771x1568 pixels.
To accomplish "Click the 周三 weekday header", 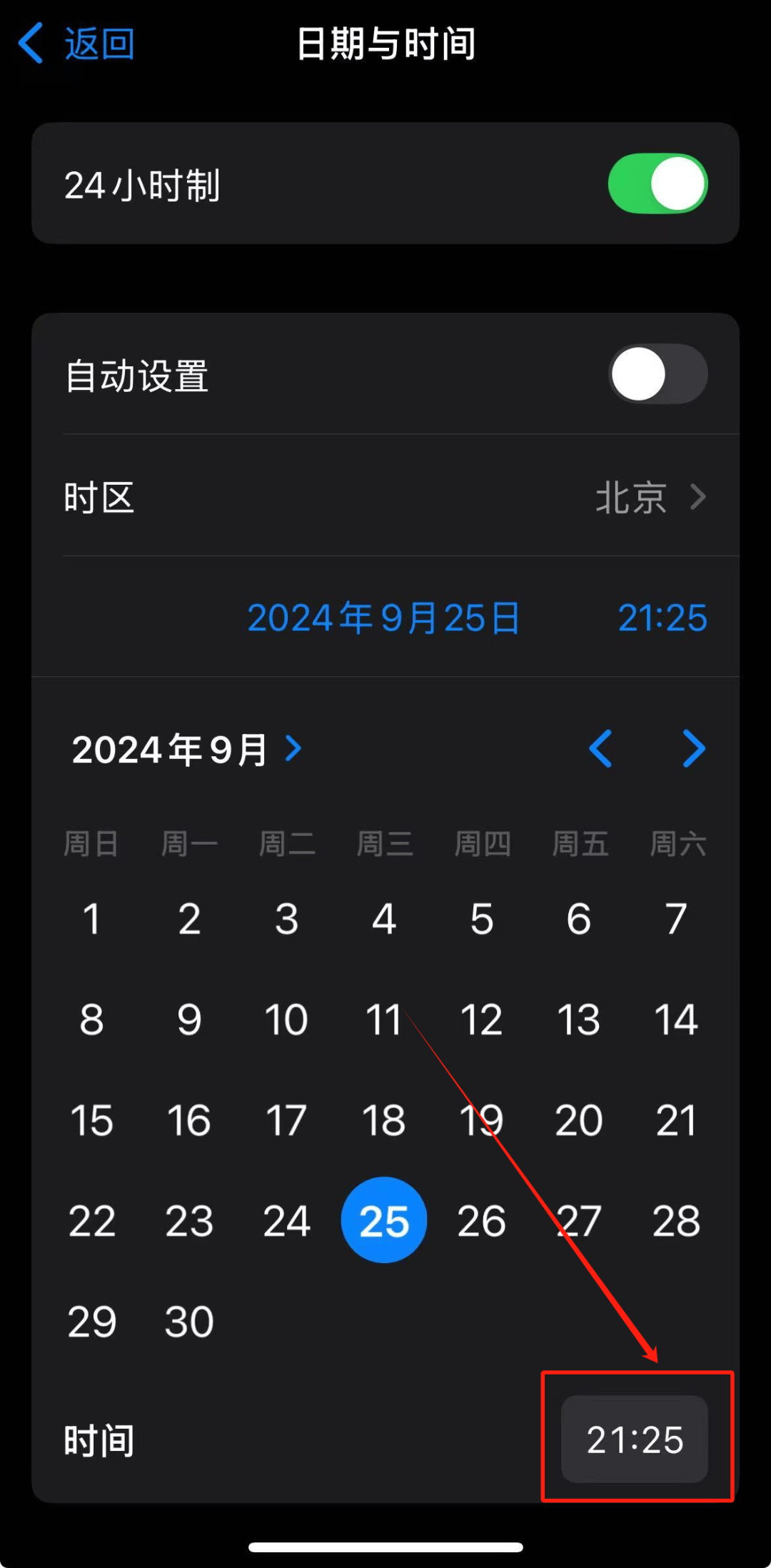I will (383, 843).
